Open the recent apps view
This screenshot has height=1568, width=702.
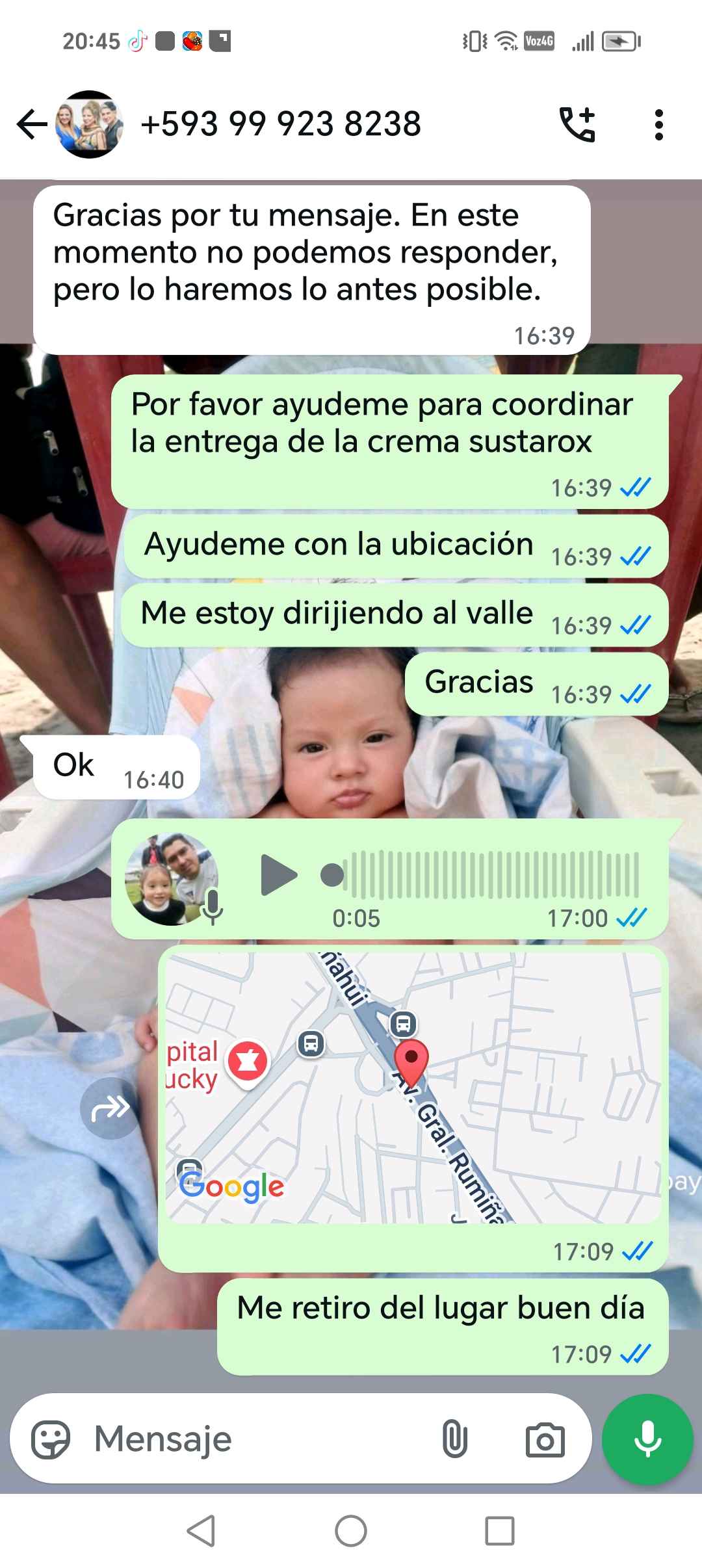click(499, 1531)
